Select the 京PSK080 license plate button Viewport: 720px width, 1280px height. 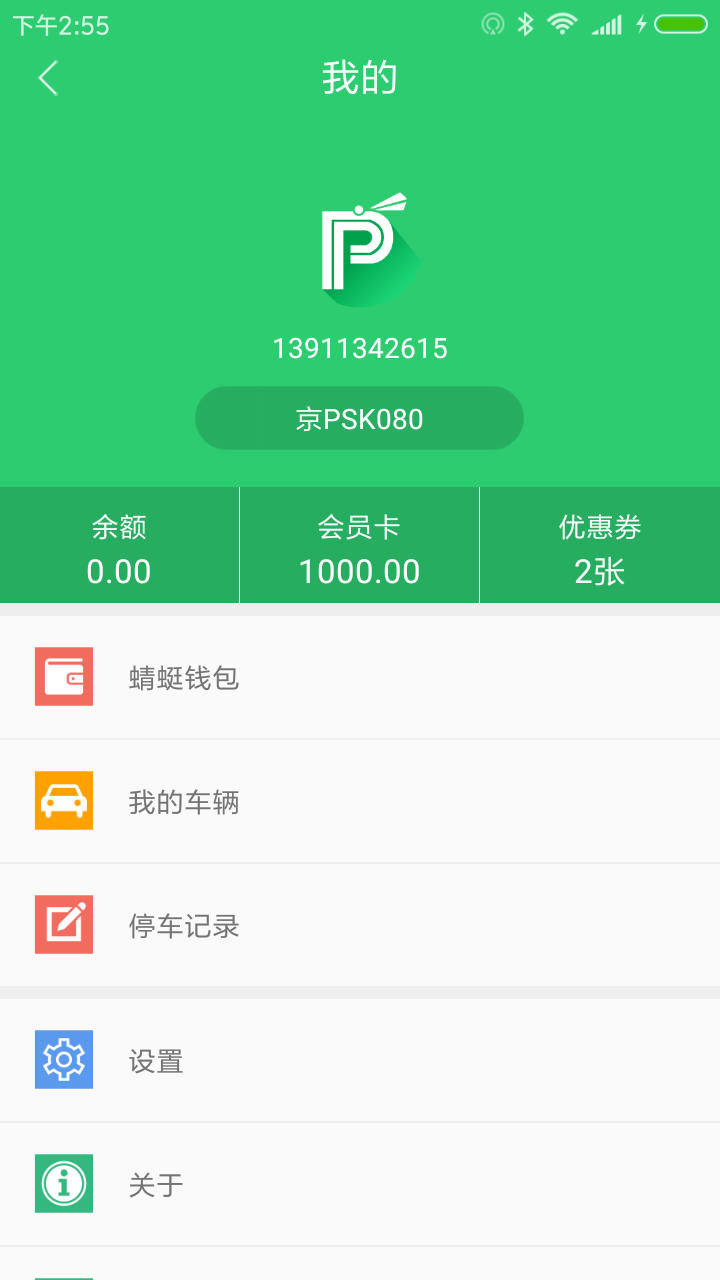(x=359, y=418)
